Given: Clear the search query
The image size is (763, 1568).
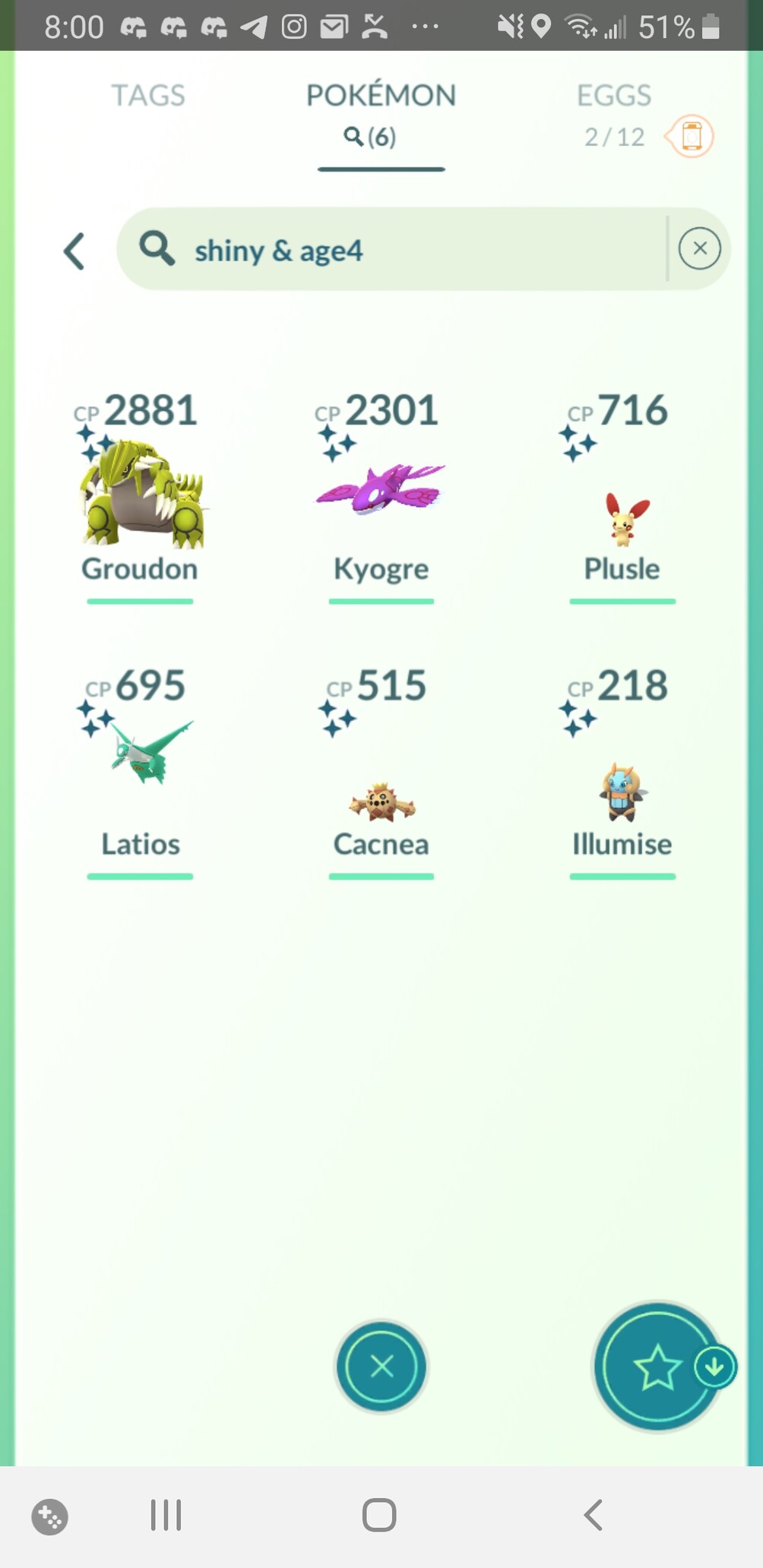Looking at the screenshot, I should [699, 248].
